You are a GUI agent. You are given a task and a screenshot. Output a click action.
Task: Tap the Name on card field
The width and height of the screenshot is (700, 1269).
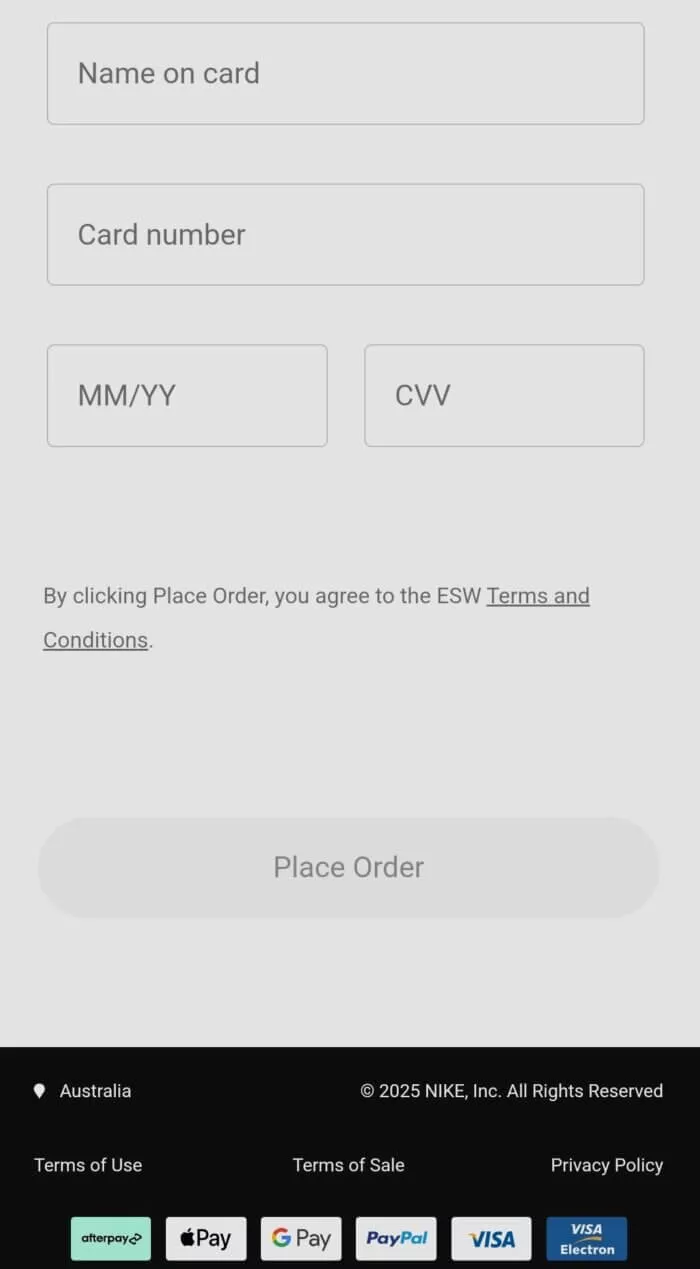345,74
